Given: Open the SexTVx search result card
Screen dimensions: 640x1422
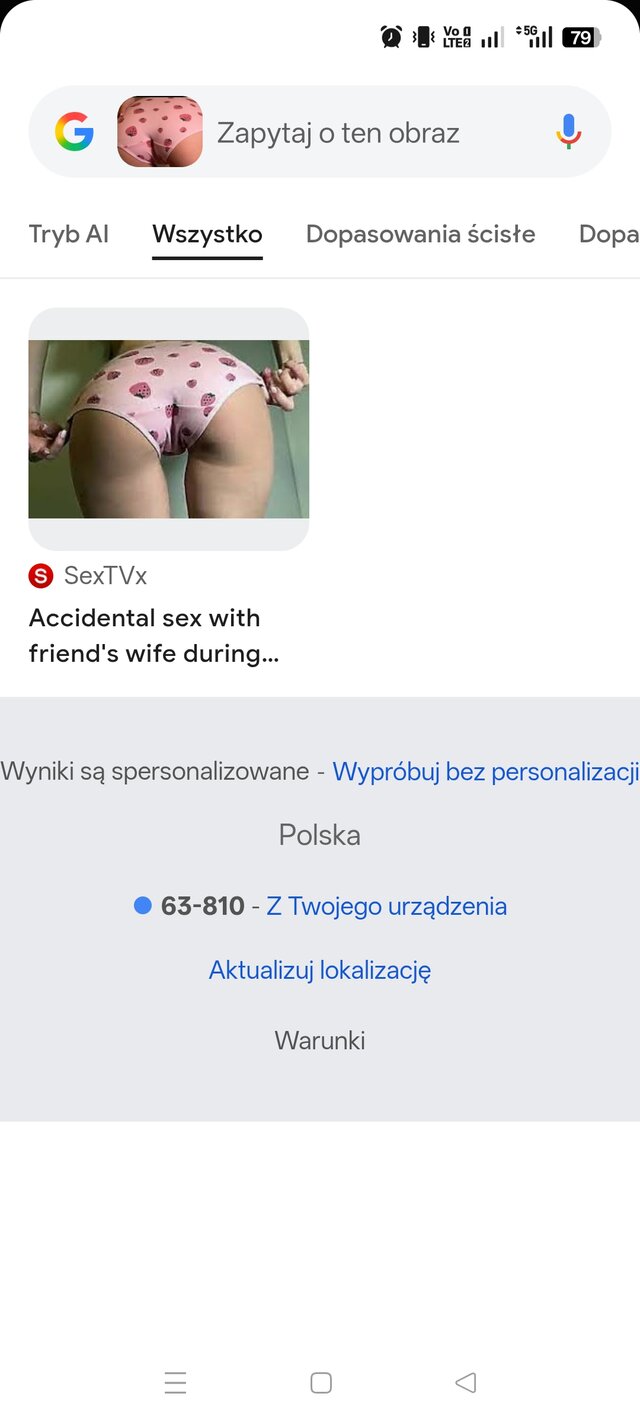Looking at the screenshot, I should click(x=169, y=488).
